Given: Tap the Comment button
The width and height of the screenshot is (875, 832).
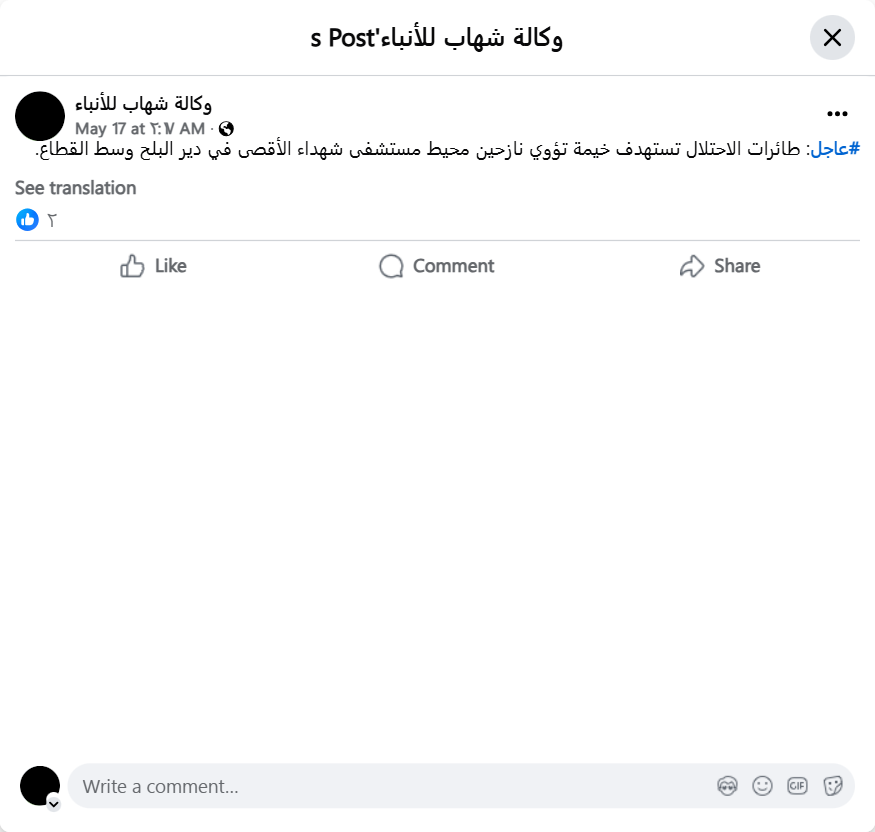Looking at the screenshot, I should pyautogui.click(x=436, y=266).
